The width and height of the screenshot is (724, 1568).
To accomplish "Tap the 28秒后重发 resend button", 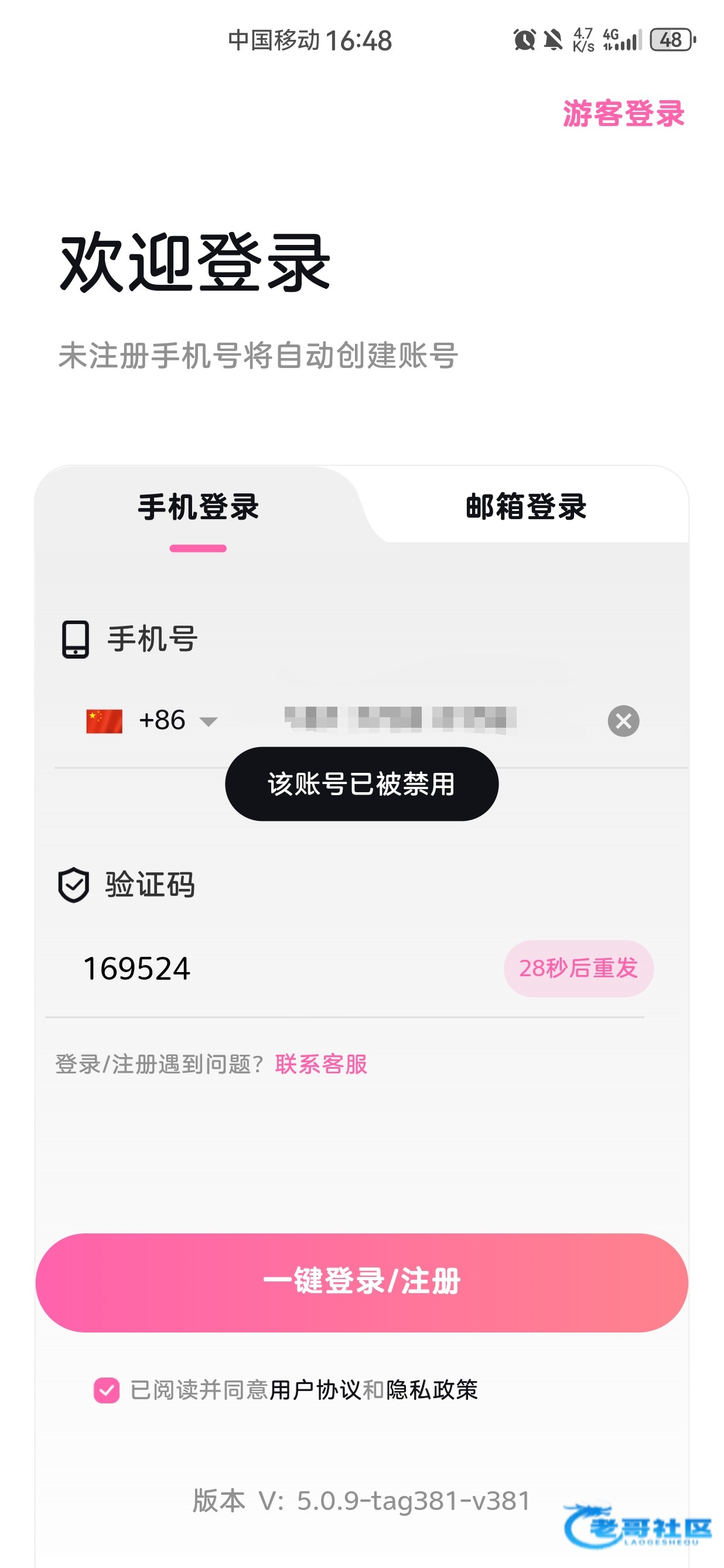I will click(x=578, y=969).
